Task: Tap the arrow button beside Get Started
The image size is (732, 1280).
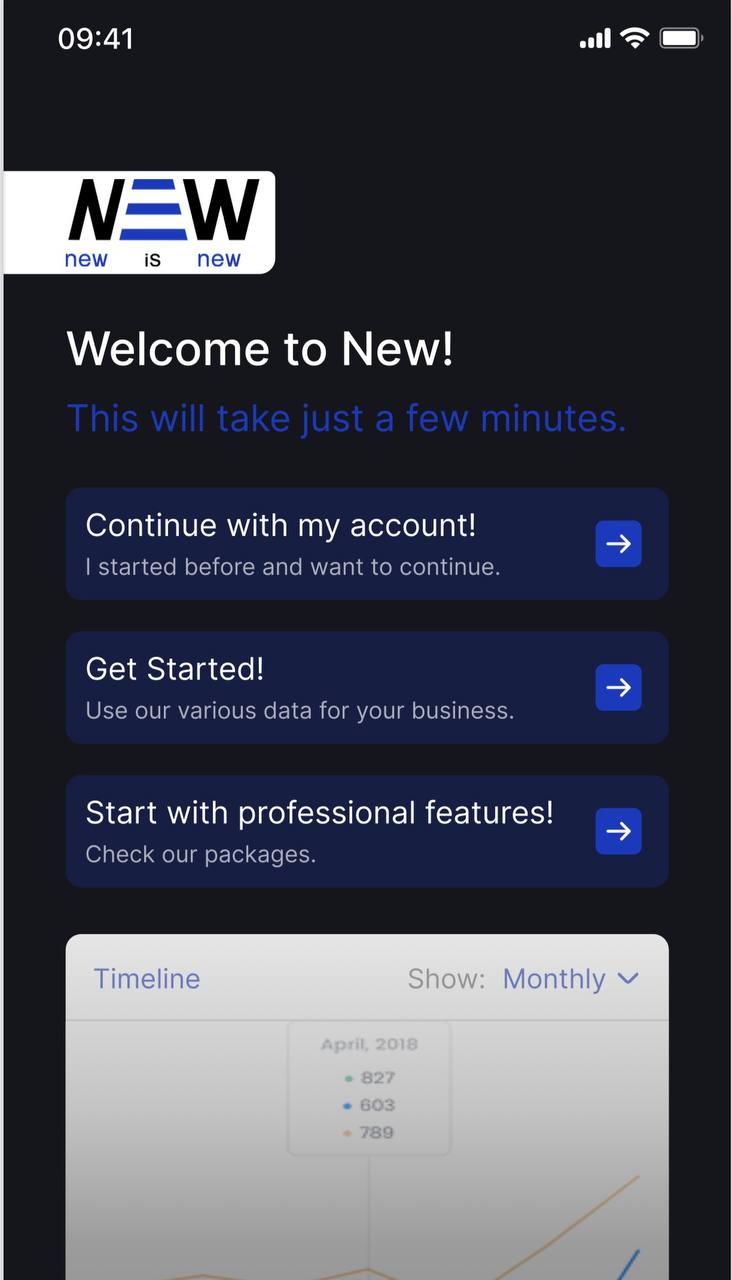Action: click(618, 688)
